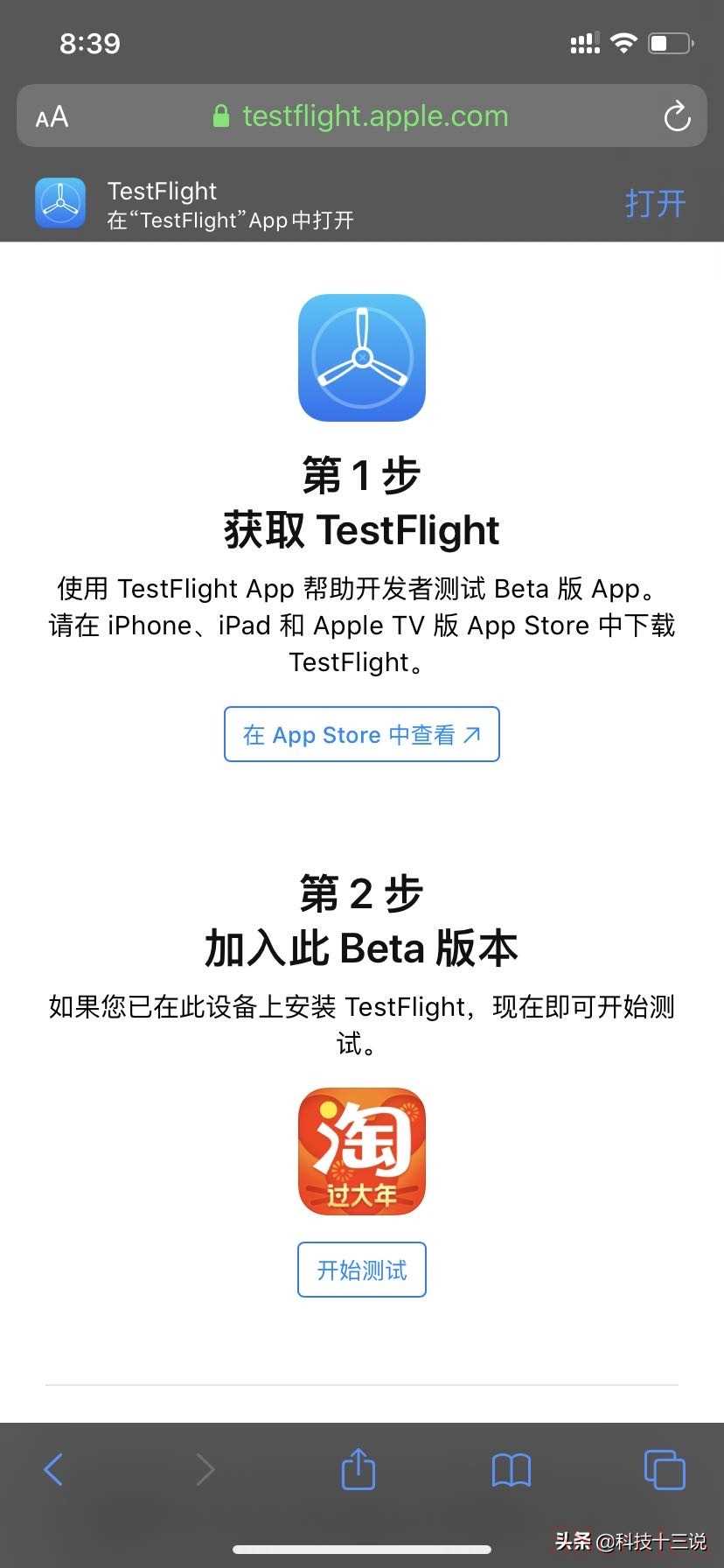The width and height of the screenshot is (724, 1568).
Task: Tap the testflight.apple.com address field
Action: (360, 116)
